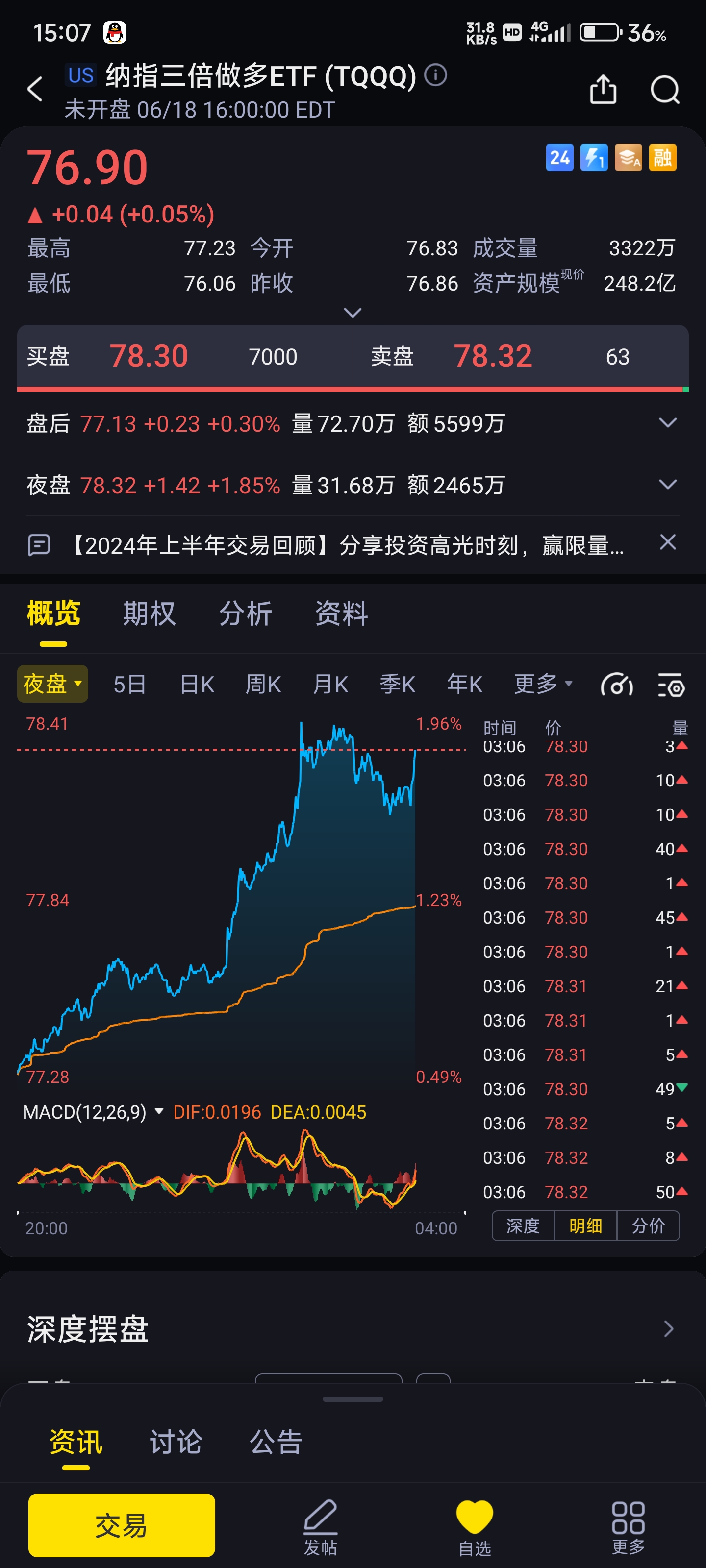Screen dimensions: 706x1568
Task: Open the 讨论 discussion tab
Action: (176, 1441)
